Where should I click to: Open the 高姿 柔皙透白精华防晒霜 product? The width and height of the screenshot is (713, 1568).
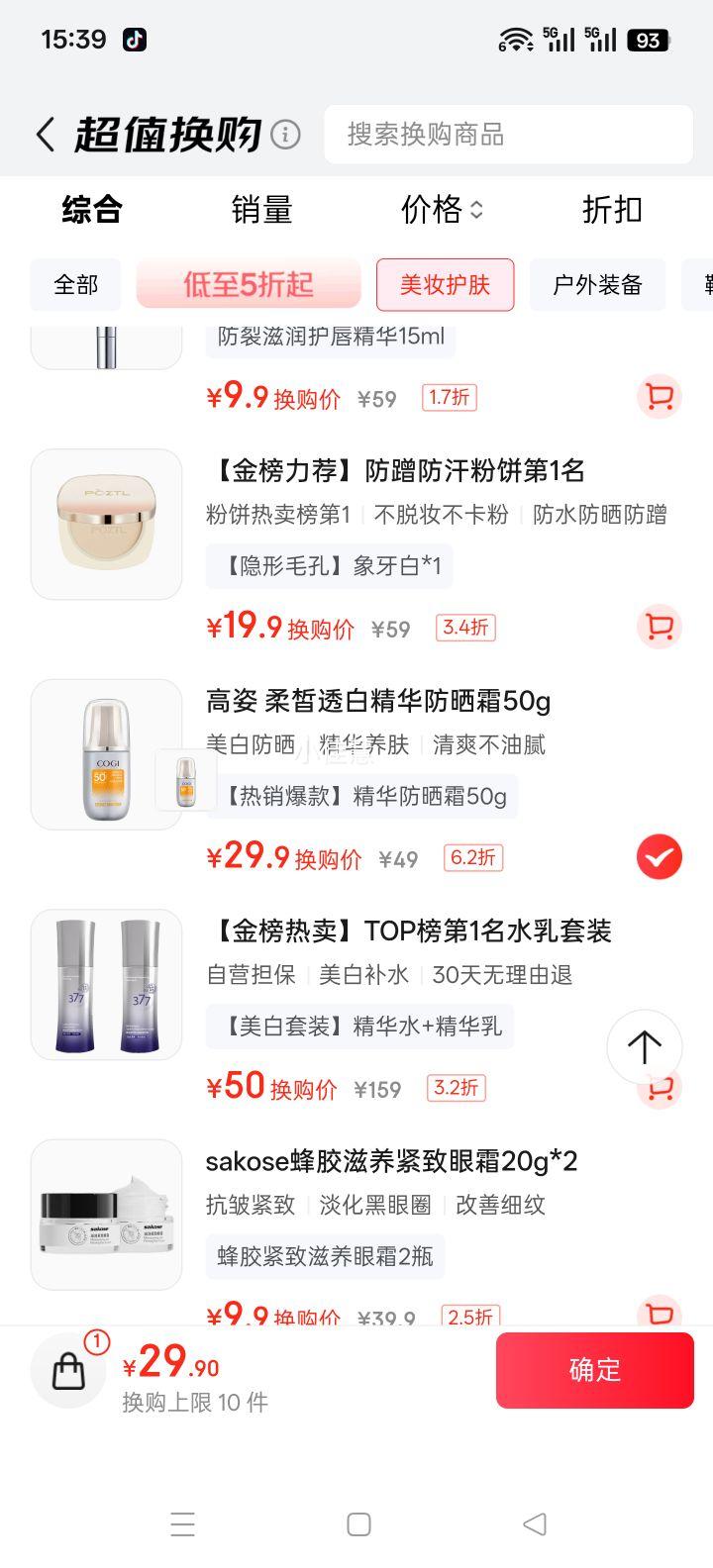point(377,702)
